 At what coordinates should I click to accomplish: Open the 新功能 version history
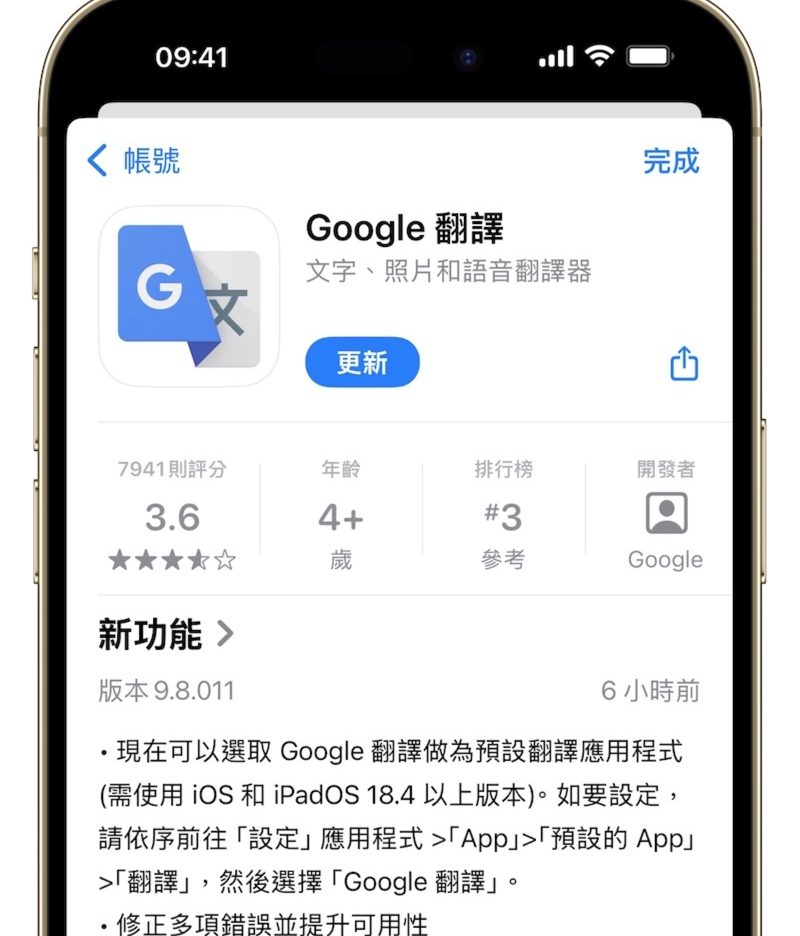point(166,634)
